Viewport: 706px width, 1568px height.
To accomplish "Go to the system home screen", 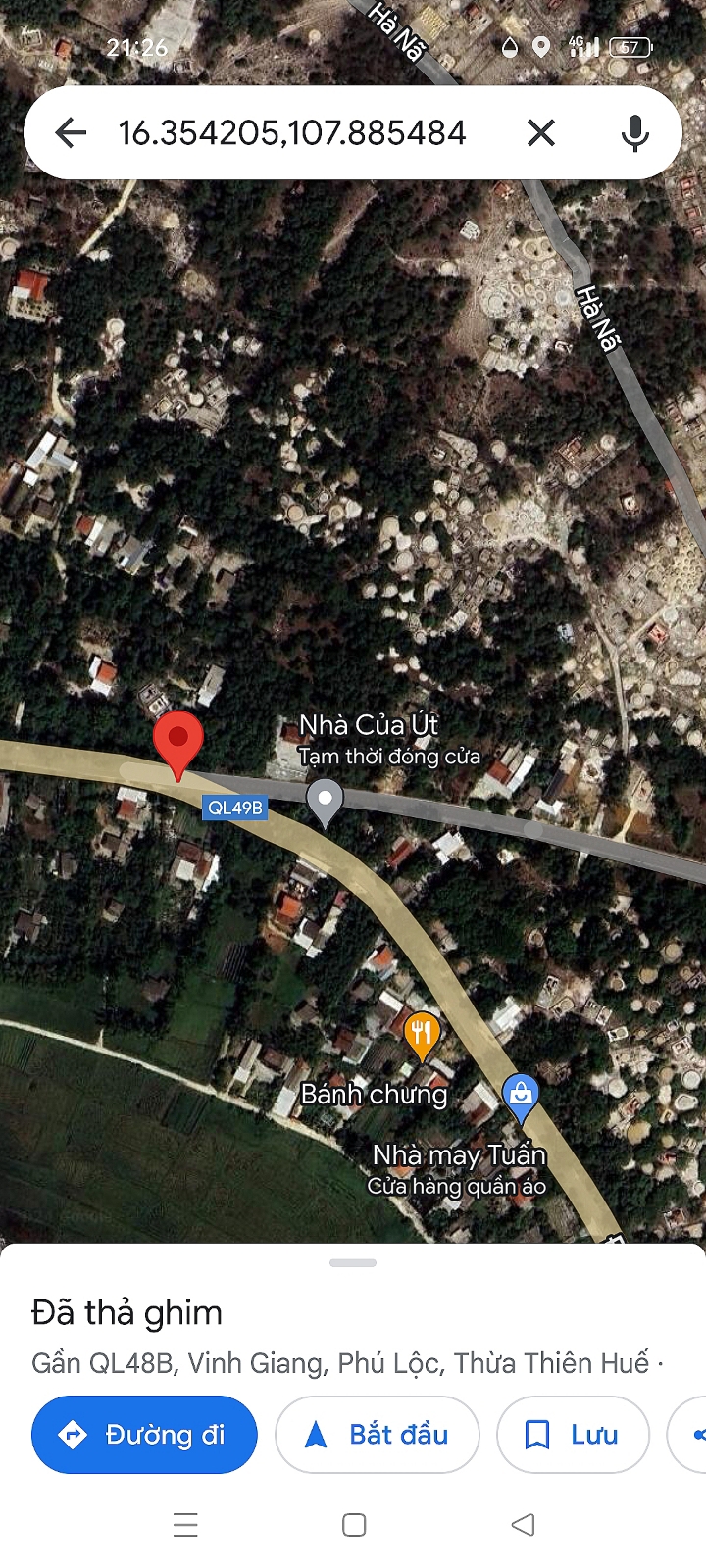I will click(x=354, y=1525).
